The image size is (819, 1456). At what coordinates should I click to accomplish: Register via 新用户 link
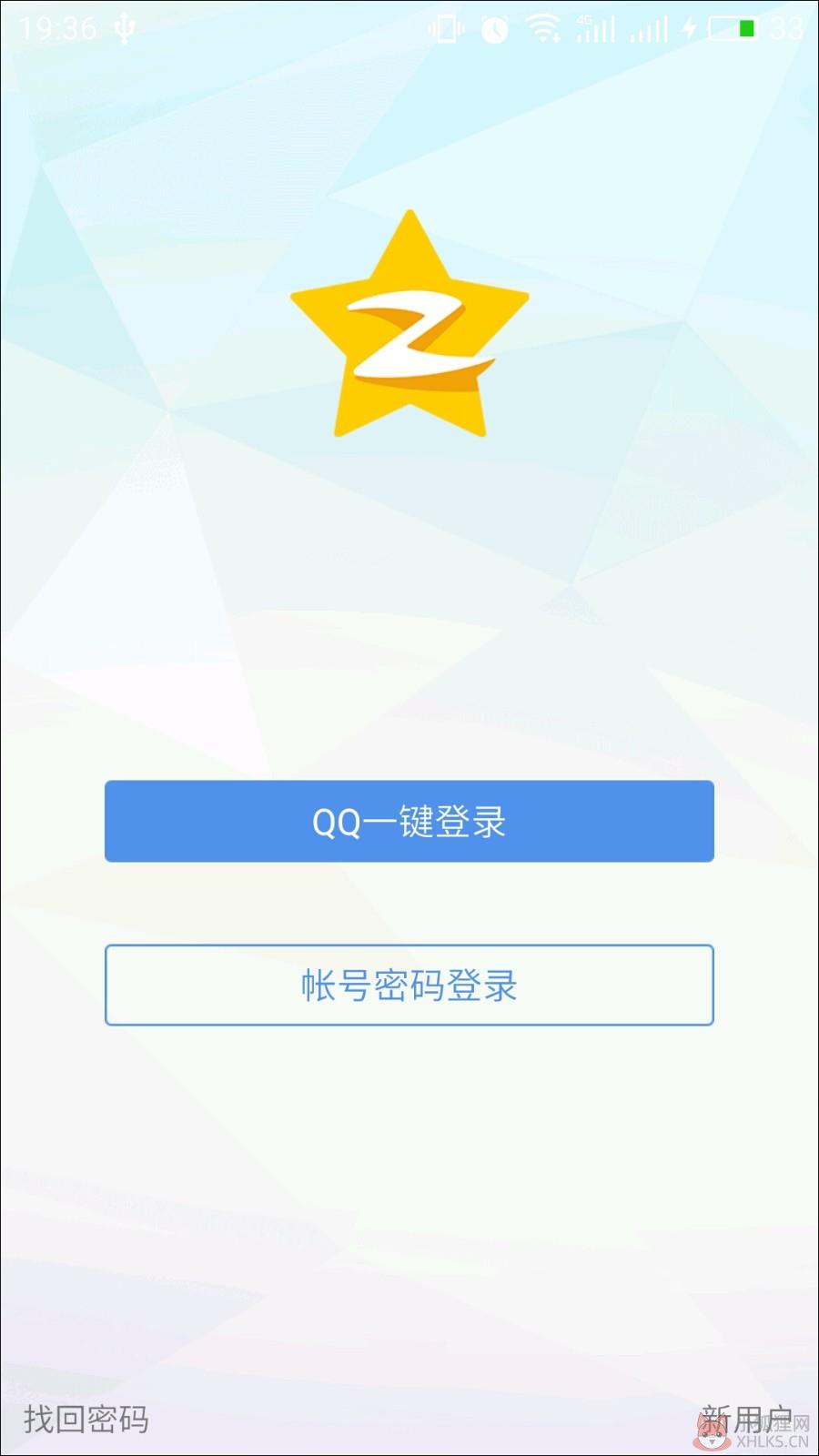745,1419
